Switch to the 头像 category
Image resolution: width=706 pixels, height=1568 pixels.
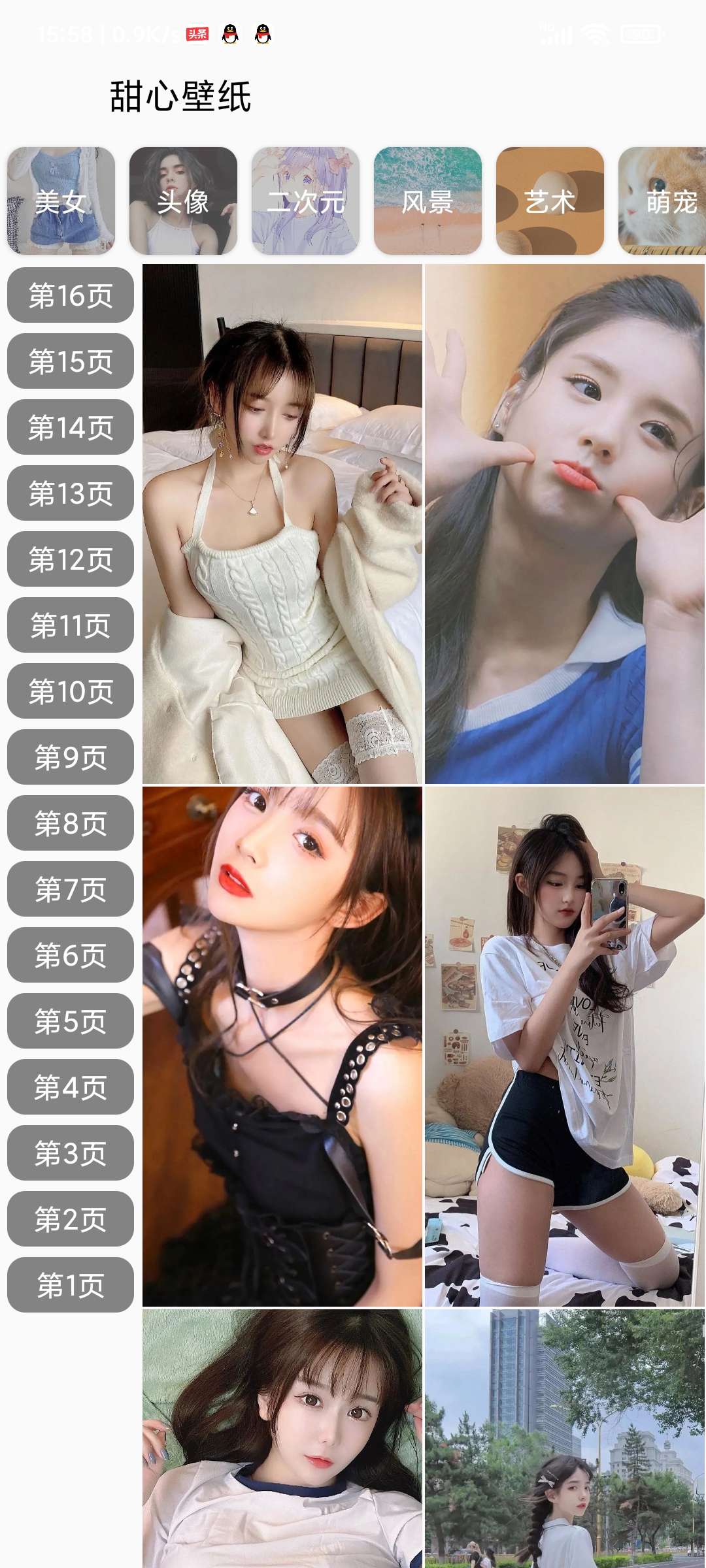[x=183, y=201]
